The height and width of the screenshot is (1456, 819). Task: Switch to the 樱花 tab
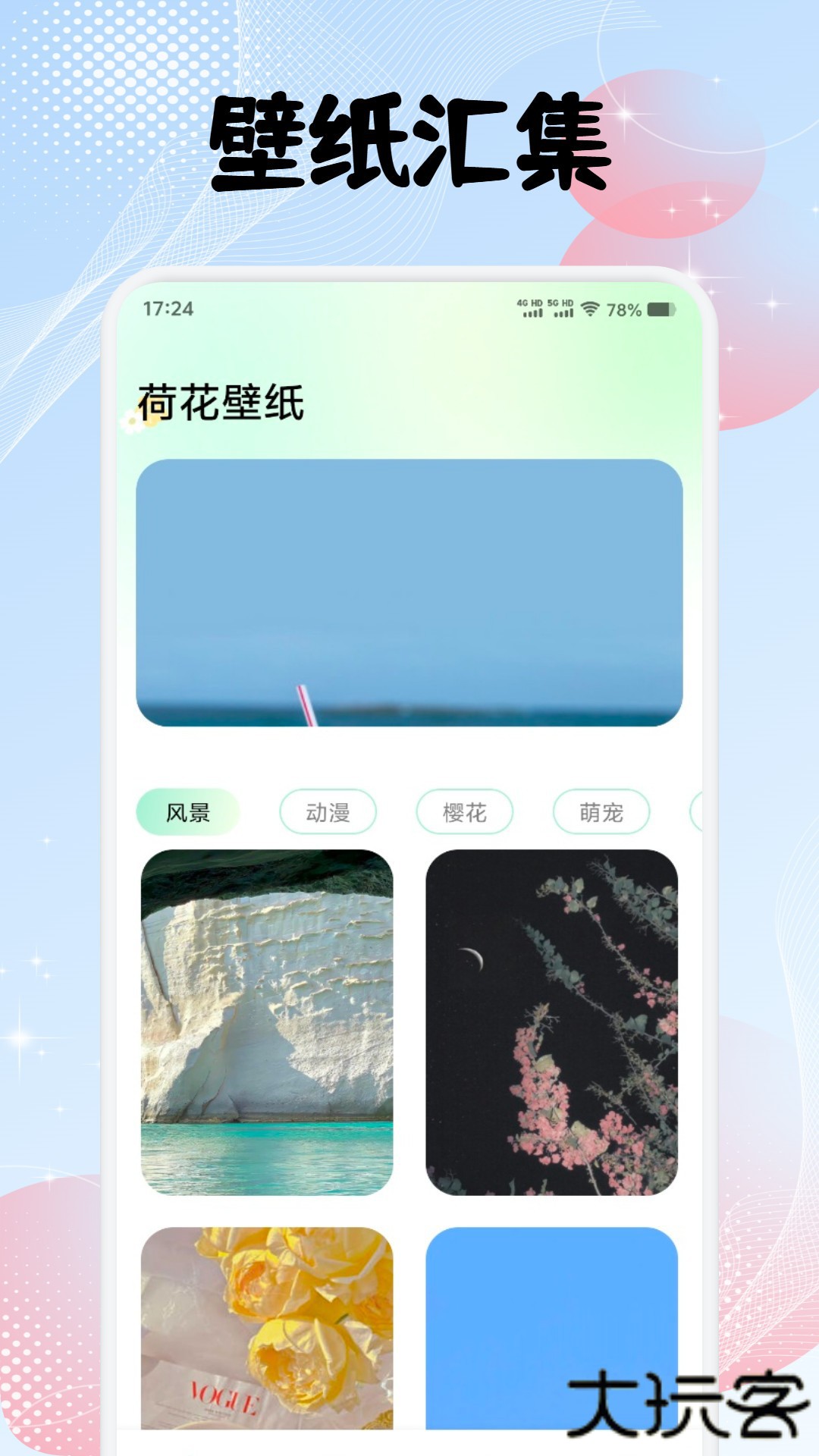point(465,811)
